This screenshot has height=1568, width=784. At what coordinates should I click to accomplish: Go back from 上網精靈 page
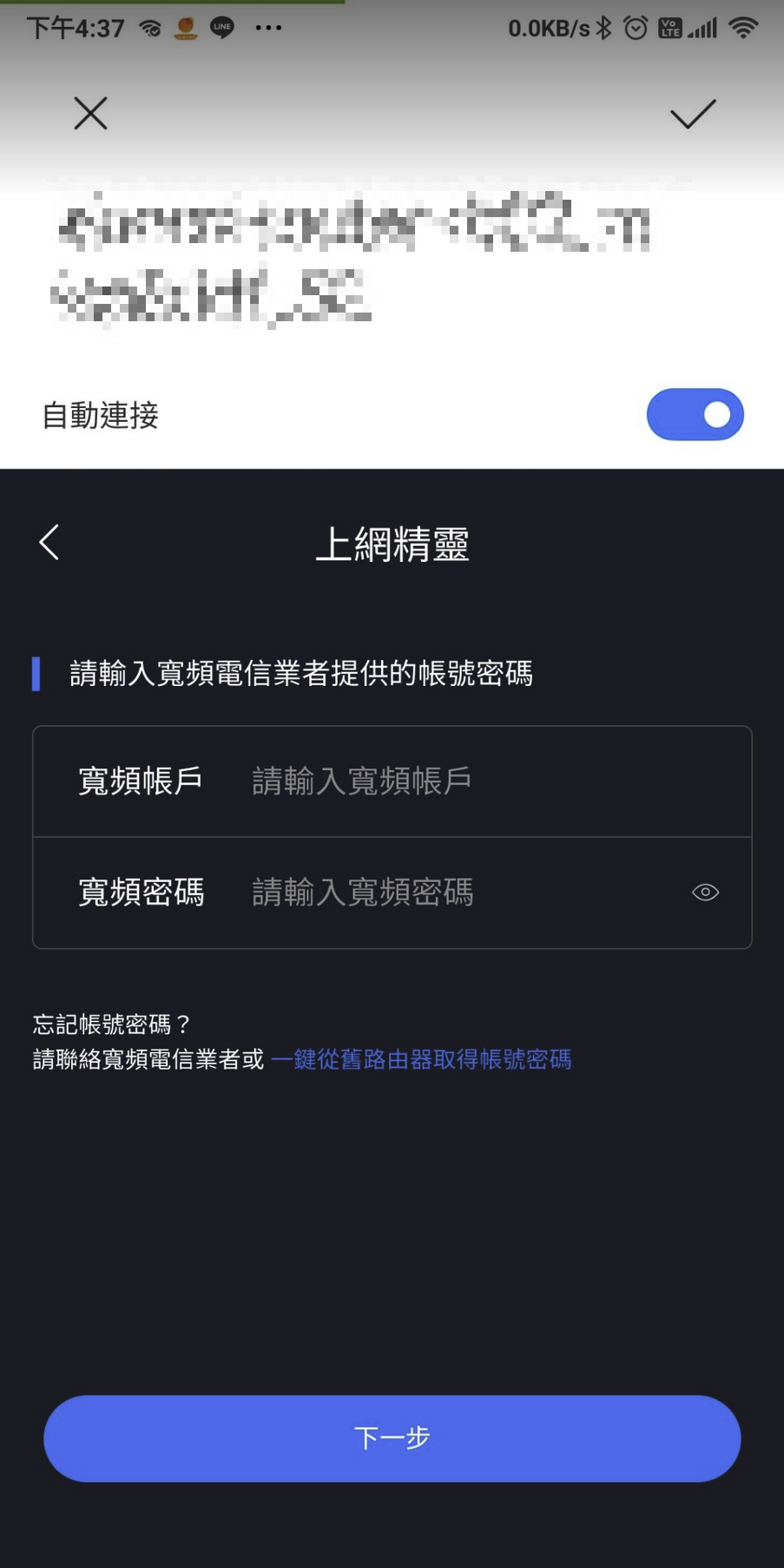(49, 543)
